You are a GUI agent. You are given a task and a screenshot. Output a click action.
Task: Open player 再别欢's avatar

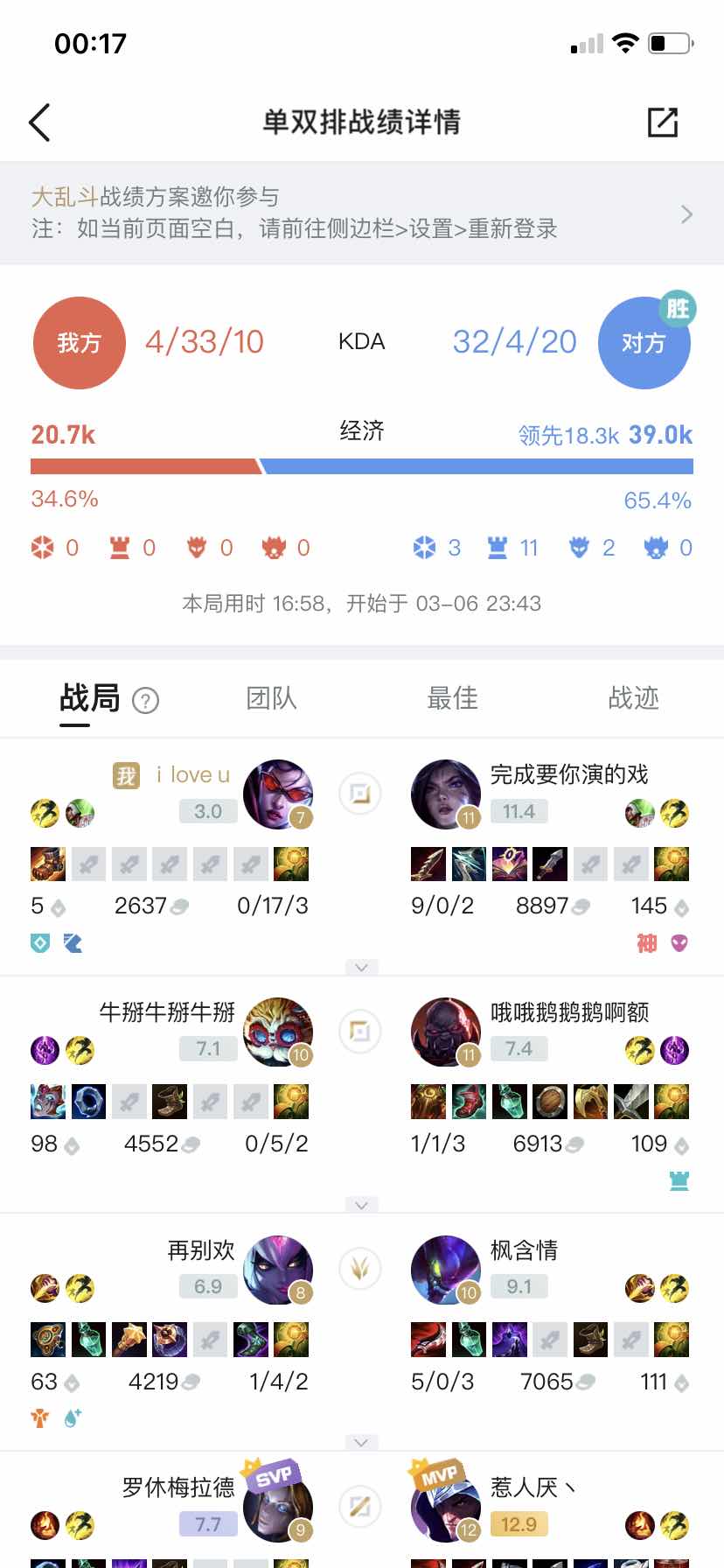[x=278, y=1270]
